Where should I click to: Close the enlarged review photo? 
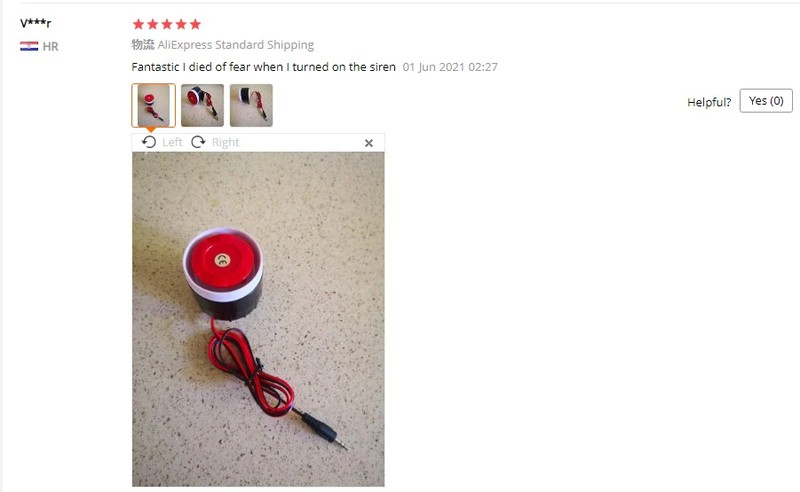click(368, 143)
